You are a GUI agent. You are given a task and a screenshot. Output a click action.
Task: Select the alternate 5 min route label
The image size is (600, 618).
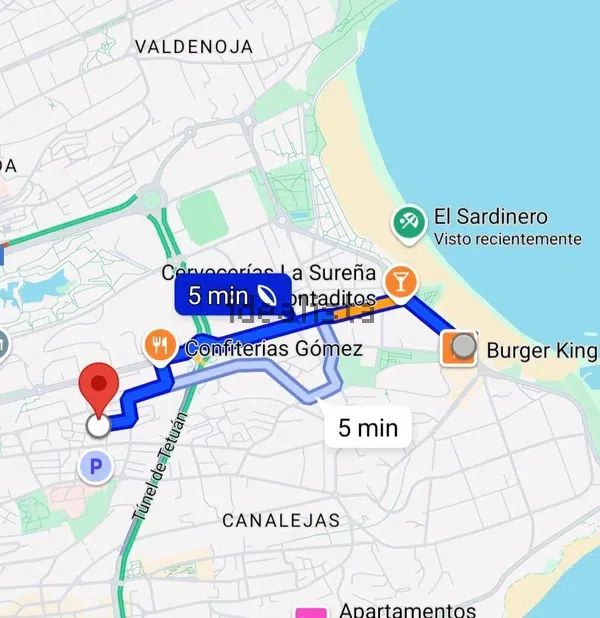(x=367, y=428)
